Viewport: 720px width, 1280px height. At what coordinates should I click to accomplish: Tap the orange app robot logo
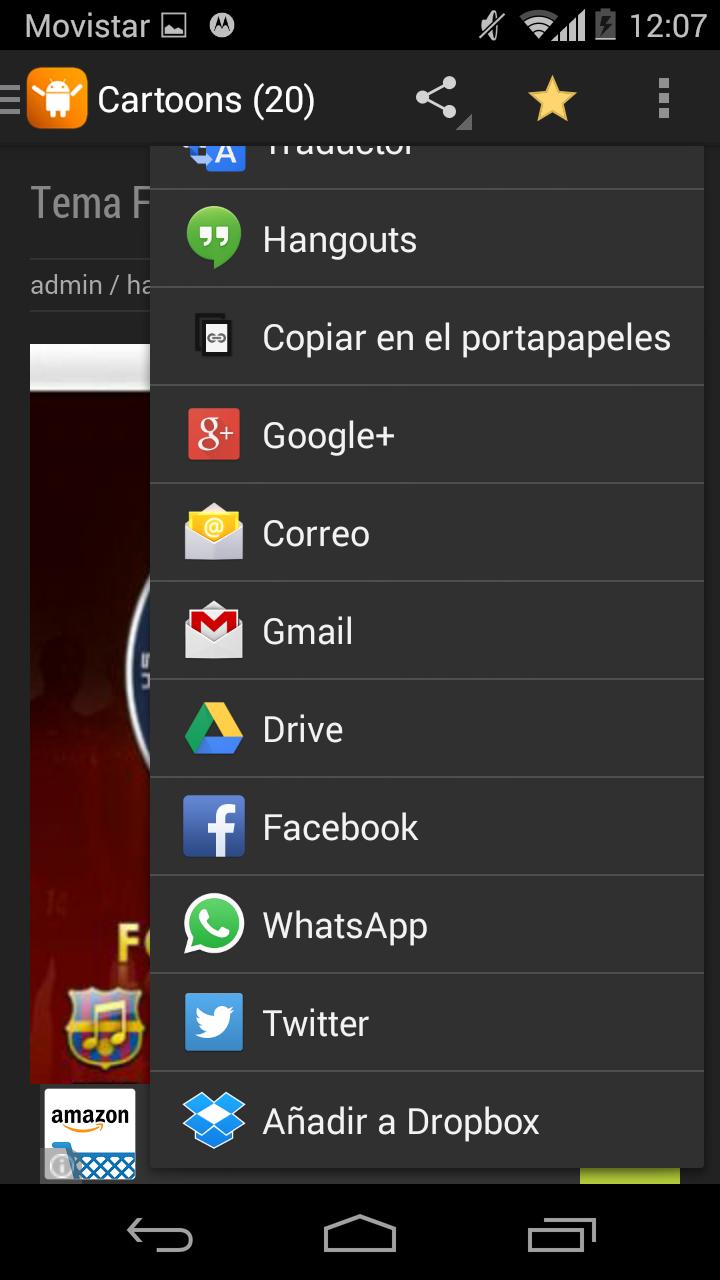coord(57,98)
